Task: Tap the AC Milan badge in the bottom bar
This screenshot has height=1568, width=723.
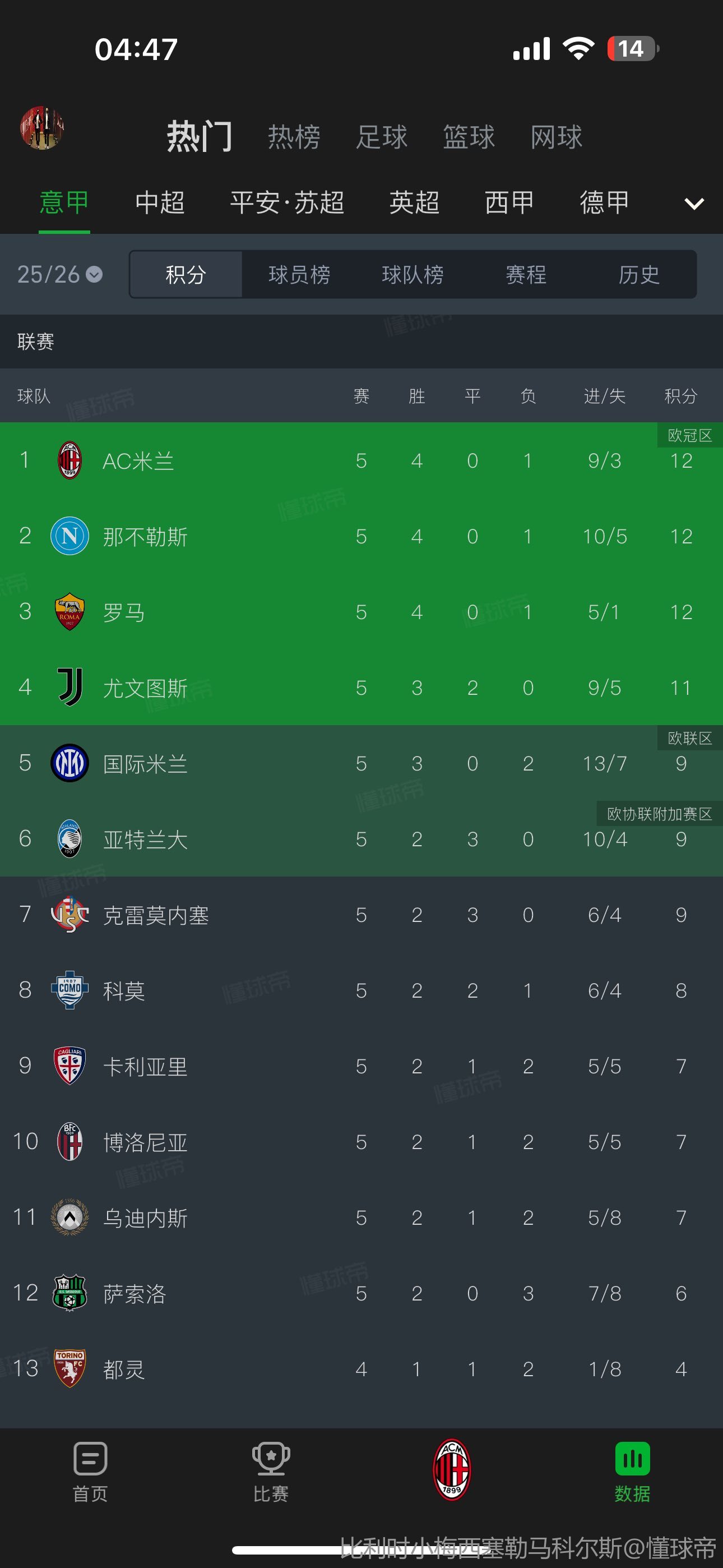Action: point(452,1469)
